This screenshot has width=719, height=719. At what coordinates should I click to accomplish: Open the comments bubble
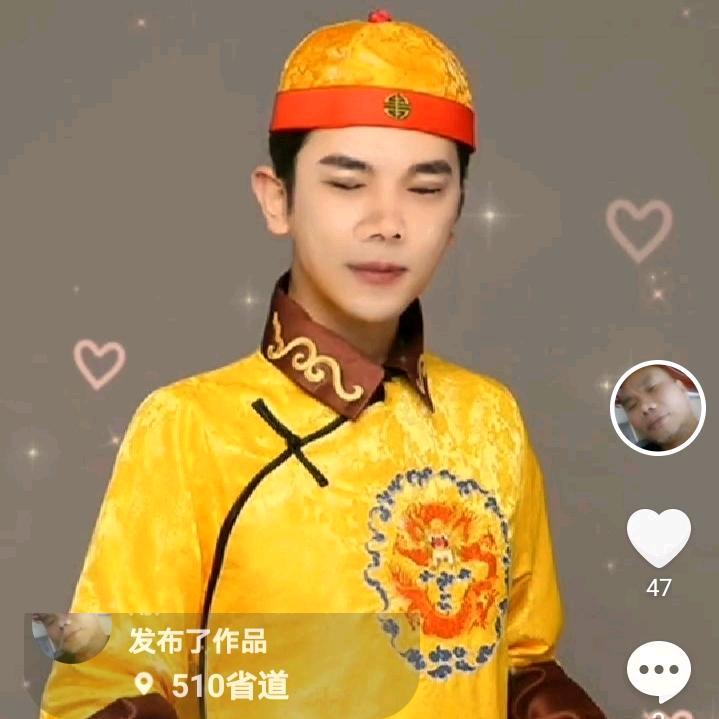(x=658, y=671)
